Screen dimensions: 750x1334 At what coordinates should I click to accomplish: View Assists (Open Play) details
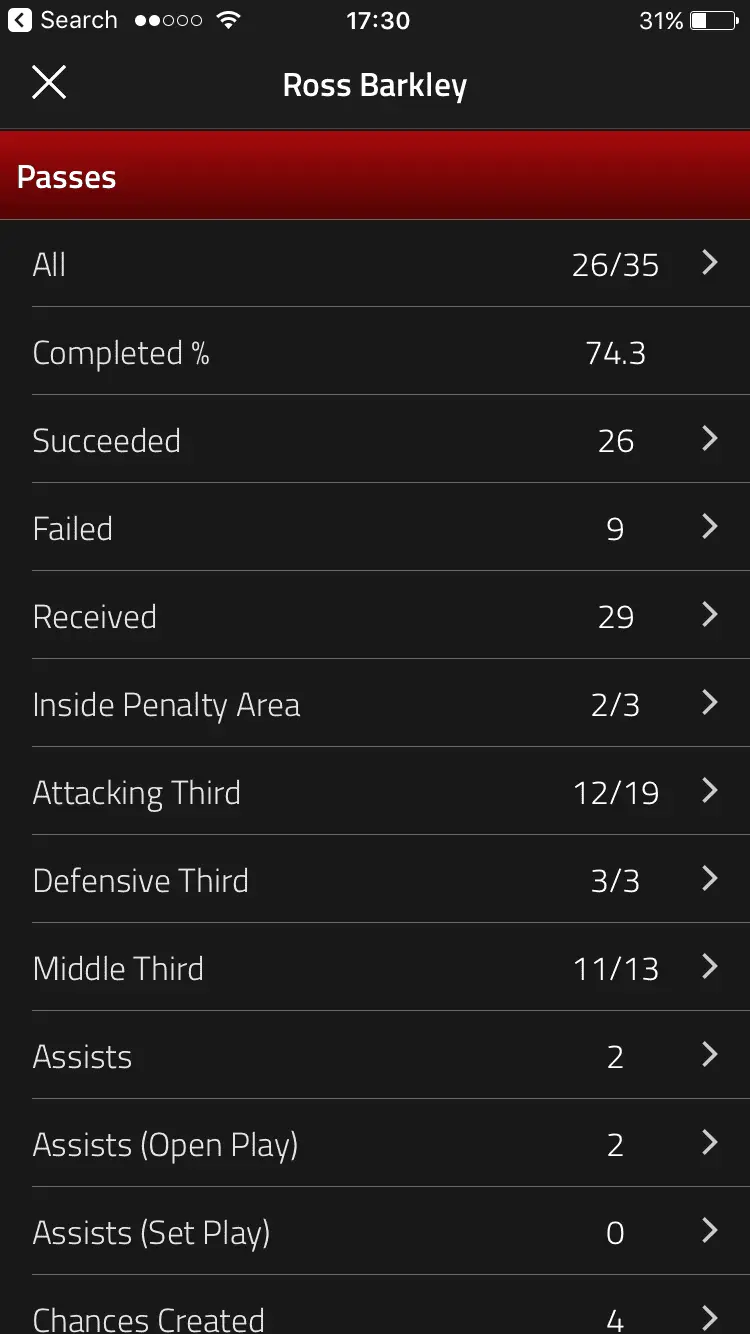pos(375,1144)
